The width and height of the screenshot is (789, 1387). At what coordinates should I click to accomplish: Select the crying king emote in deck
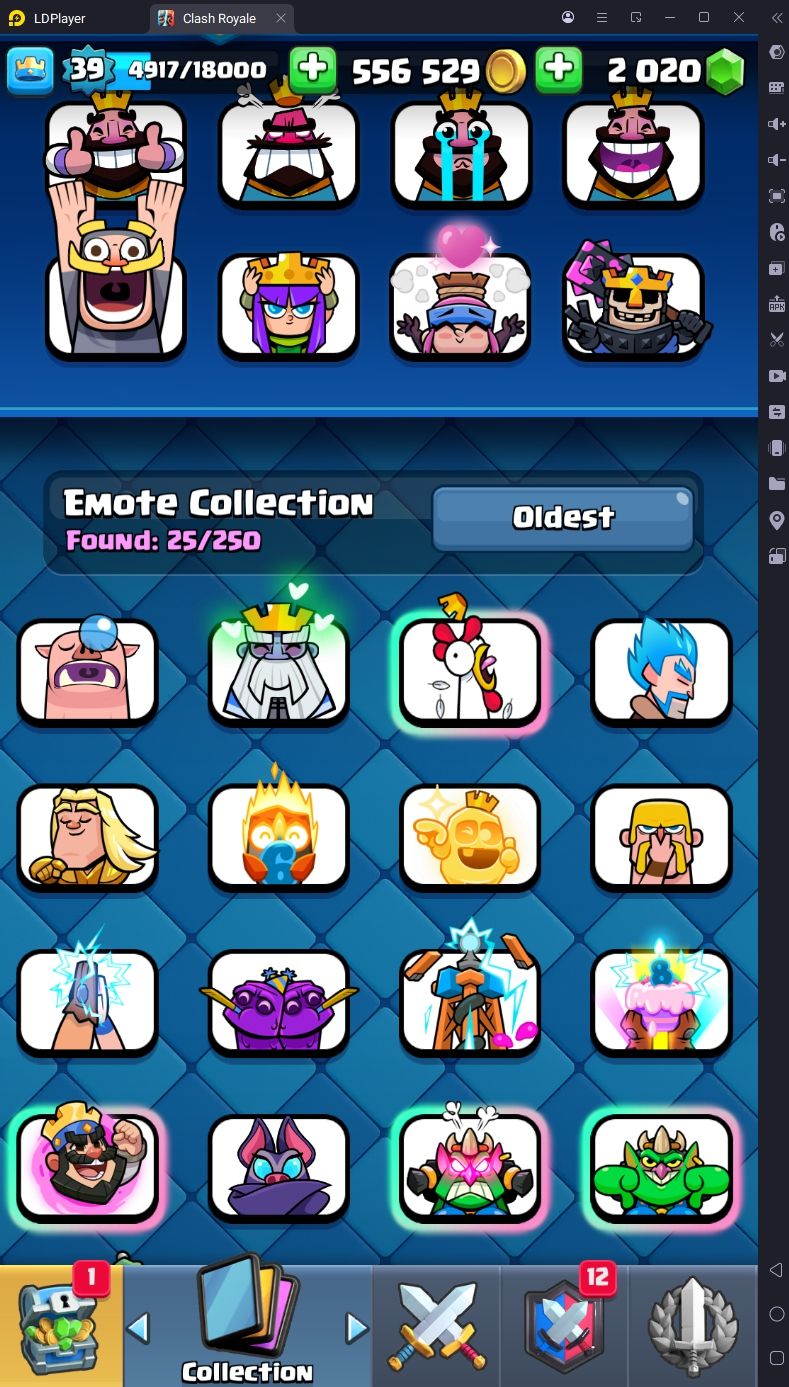[x=461, y=153]
